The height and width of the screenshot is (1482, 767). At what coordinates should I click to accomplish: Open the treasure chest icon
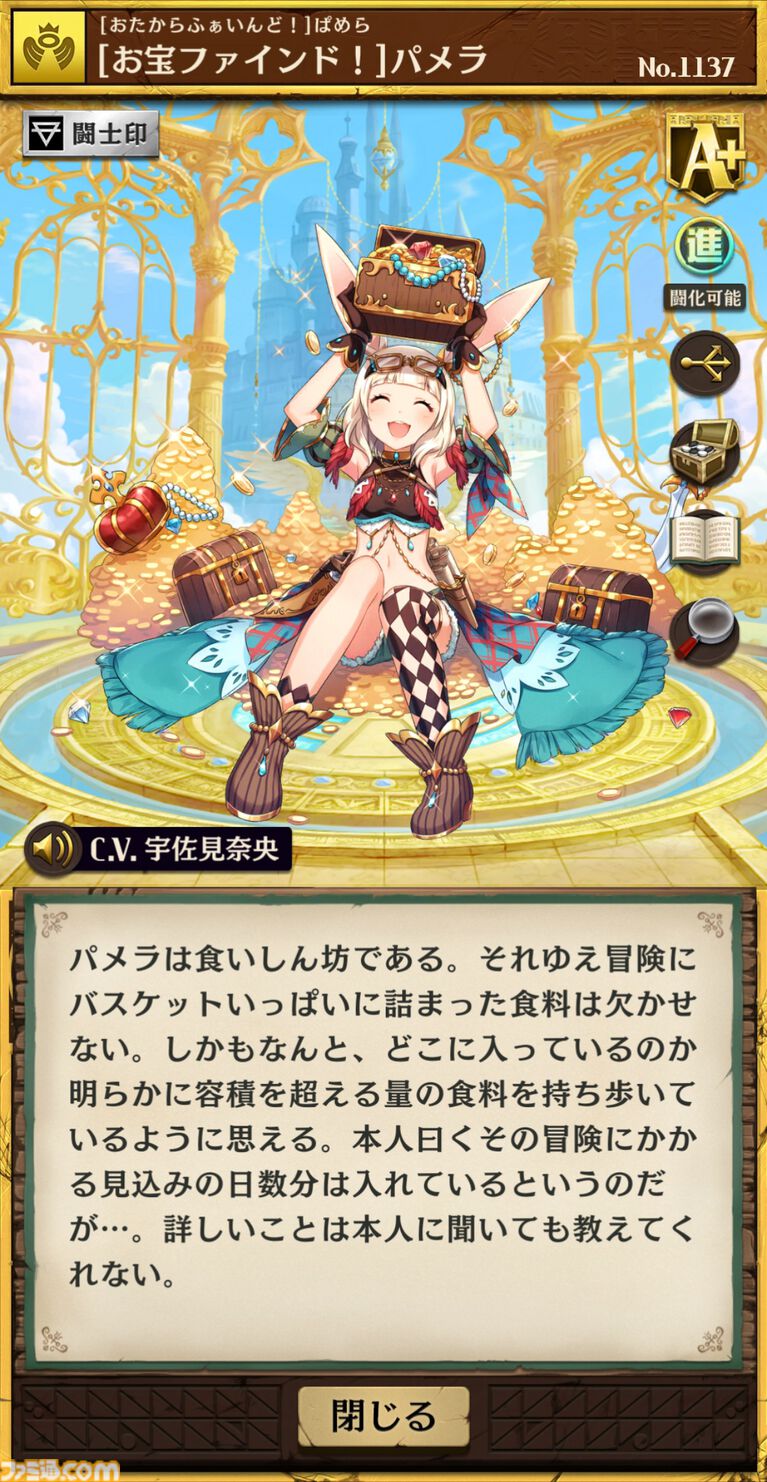pyautogui.click(x=704, y=452)
